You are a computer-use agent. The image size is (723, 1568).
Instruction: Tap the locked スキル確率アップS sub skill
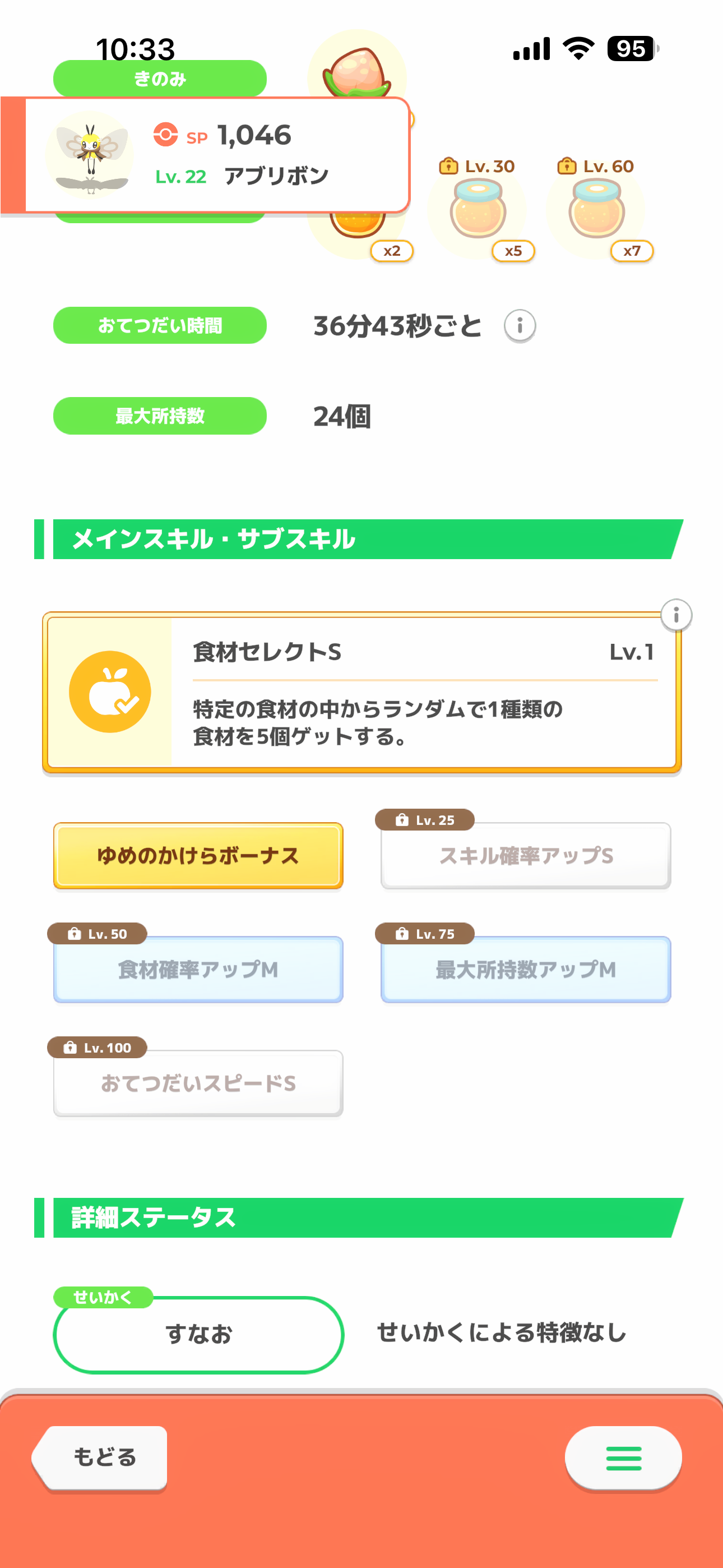point(526,855)
